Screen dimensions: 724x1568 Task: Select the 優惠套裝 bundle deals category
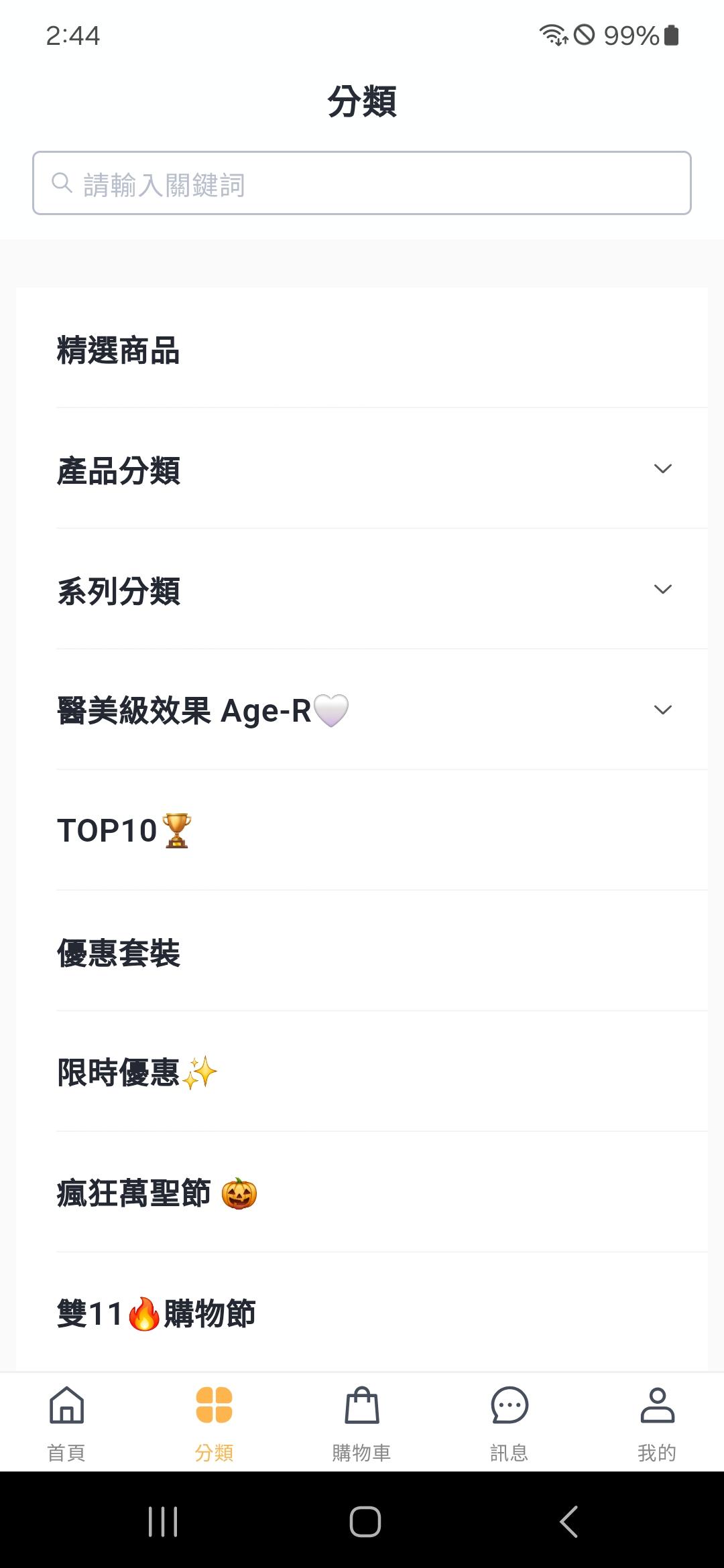pos(119,952)
